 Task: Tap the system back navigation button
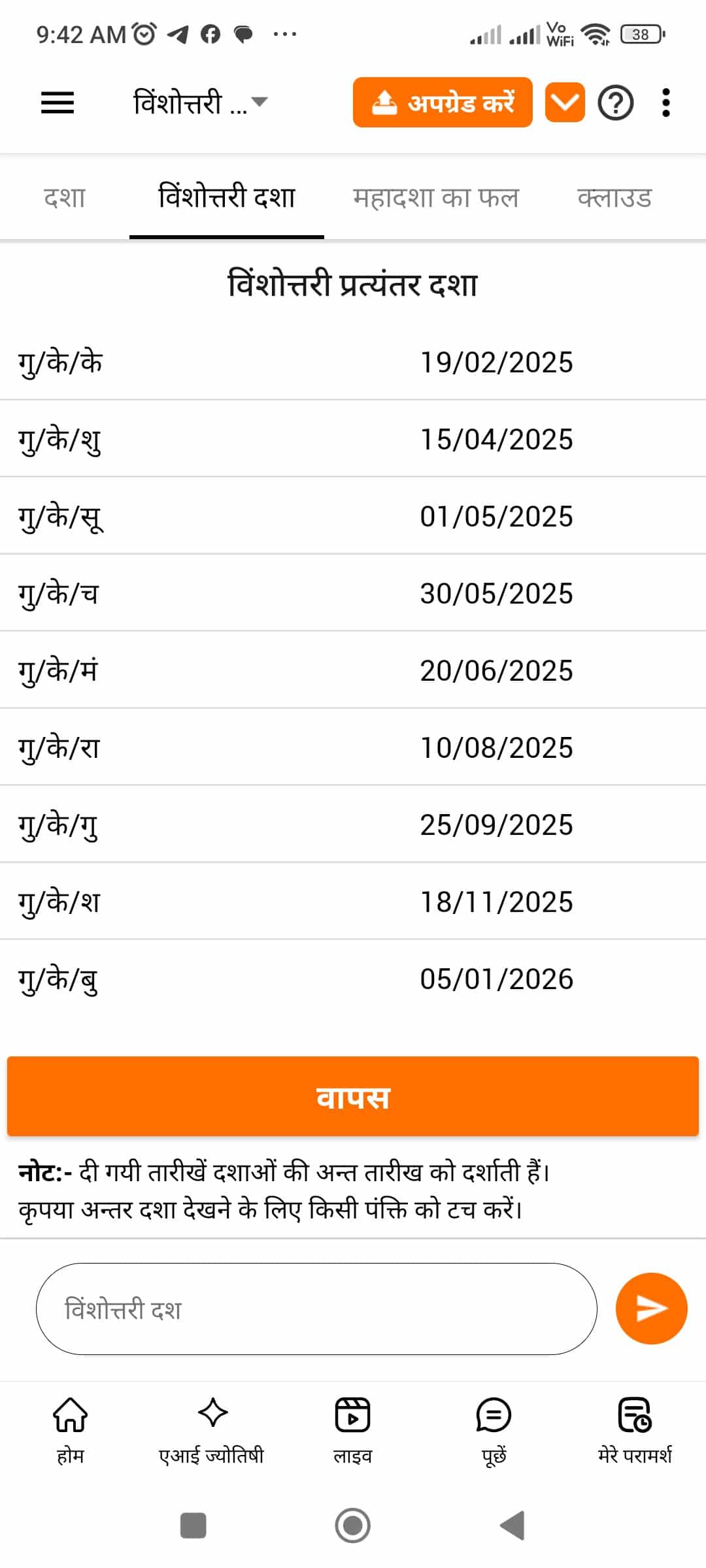pyautogui.click(x=512, y=1526)
